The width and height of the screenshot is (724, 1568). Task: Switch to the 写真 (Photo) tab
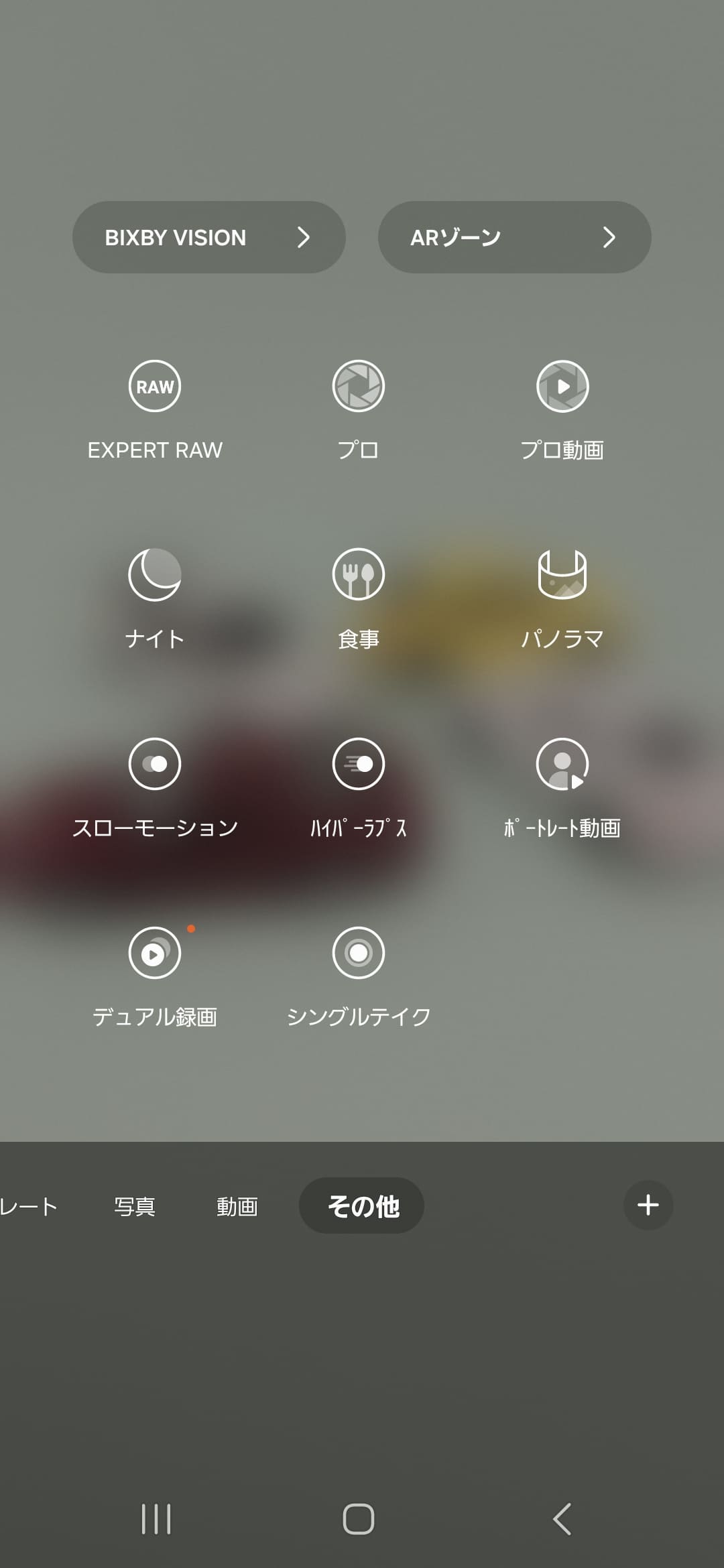[135, 1205]
